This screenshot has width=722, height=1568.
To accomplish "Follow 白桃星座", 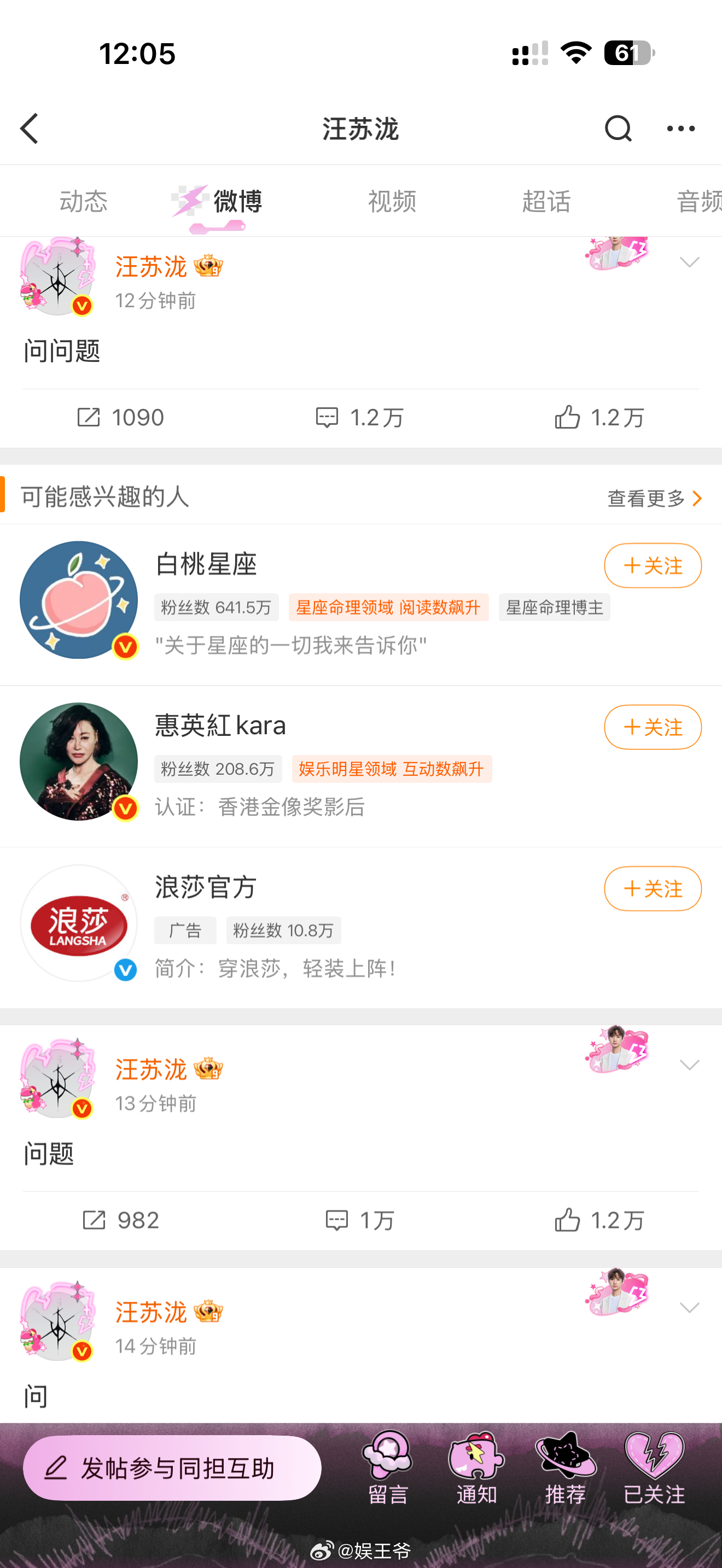I will pos(653,565).
